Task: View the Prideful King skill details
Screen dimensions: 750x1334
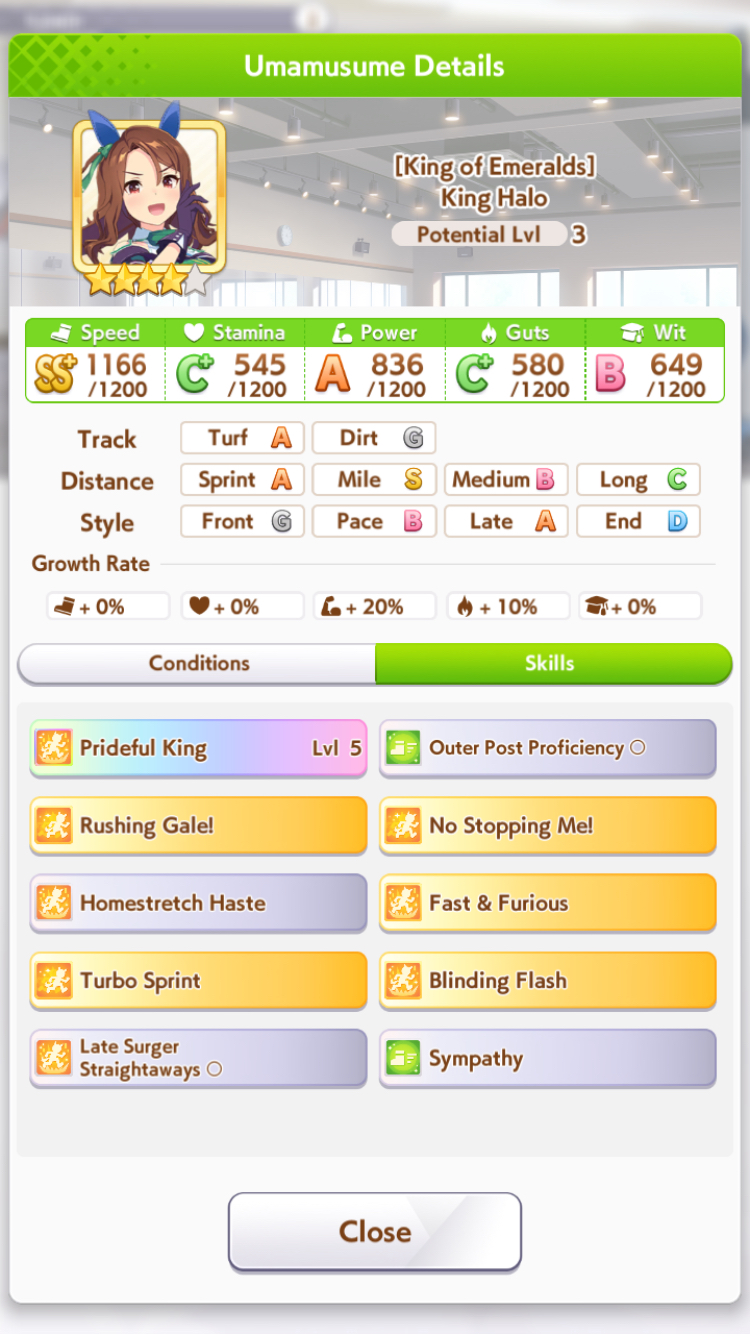Action: [x=198, y=748]
